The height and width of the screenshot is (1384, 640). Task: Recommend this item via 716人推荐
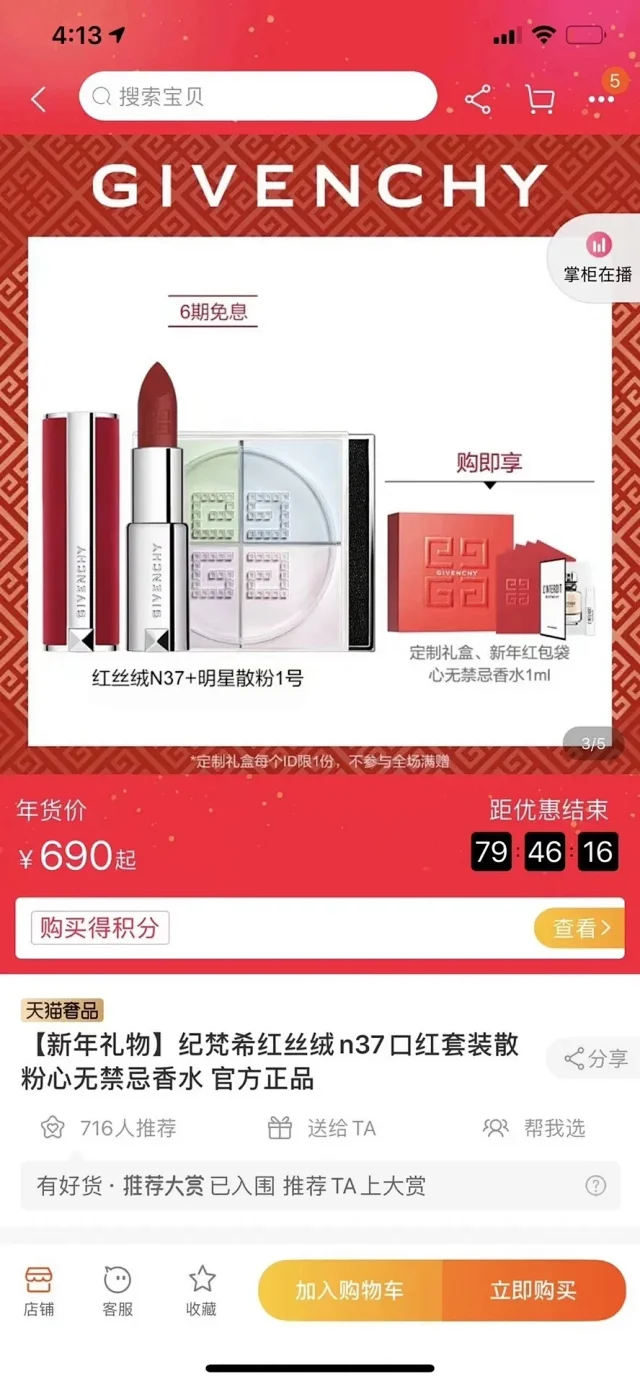108,1128
